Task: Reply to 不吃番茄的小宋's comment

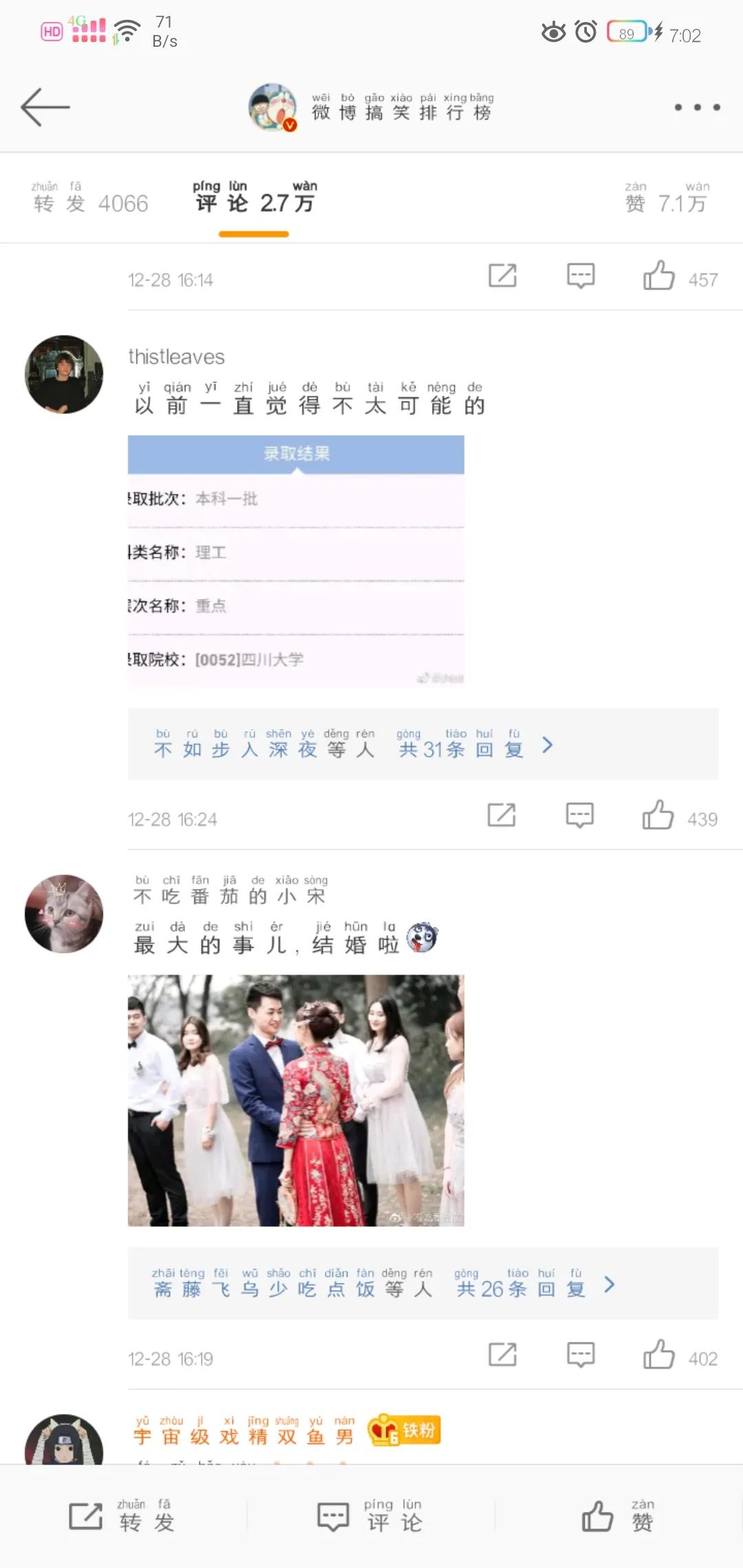Action: 581,1355
